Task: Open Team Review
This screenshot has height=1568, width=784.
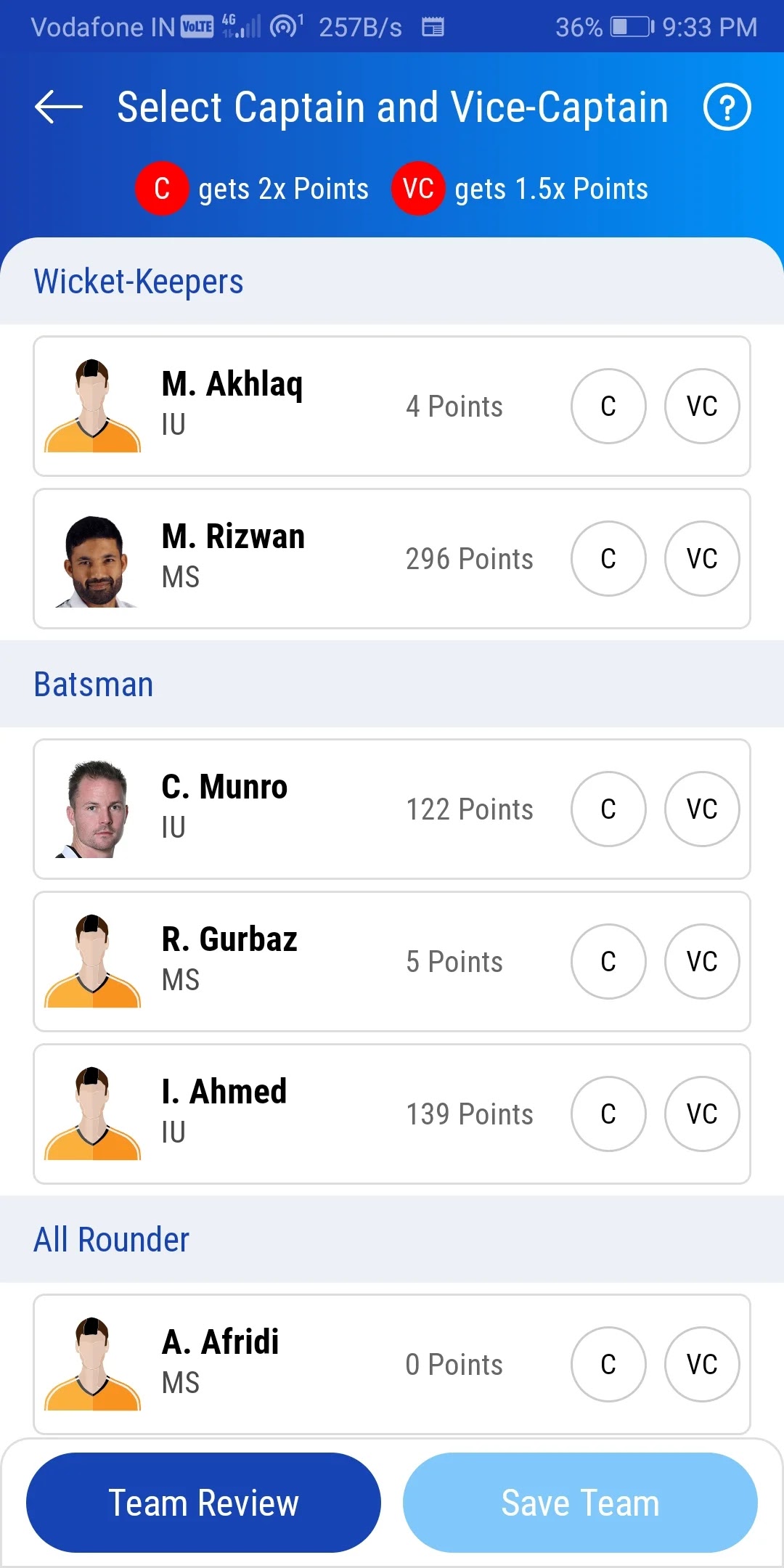Action: (203, 1503)
